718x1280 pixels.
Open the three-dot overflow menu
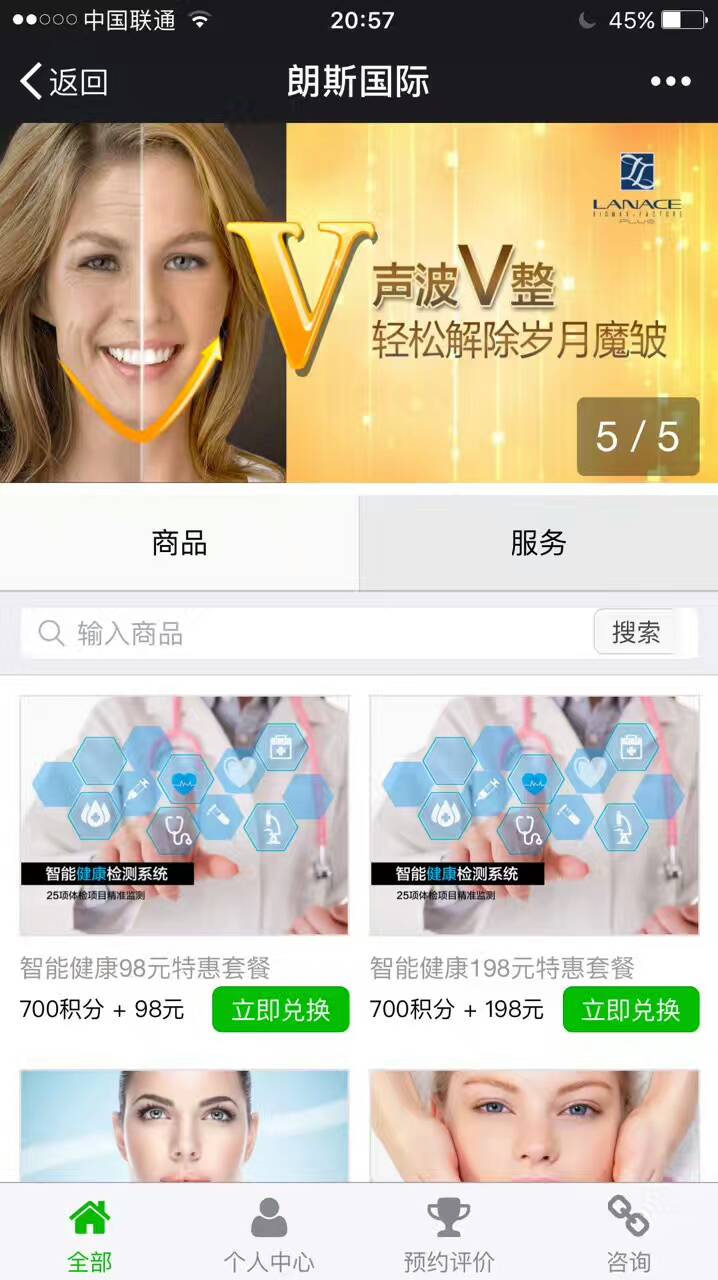pyautogui.click(x=670, y=82)
